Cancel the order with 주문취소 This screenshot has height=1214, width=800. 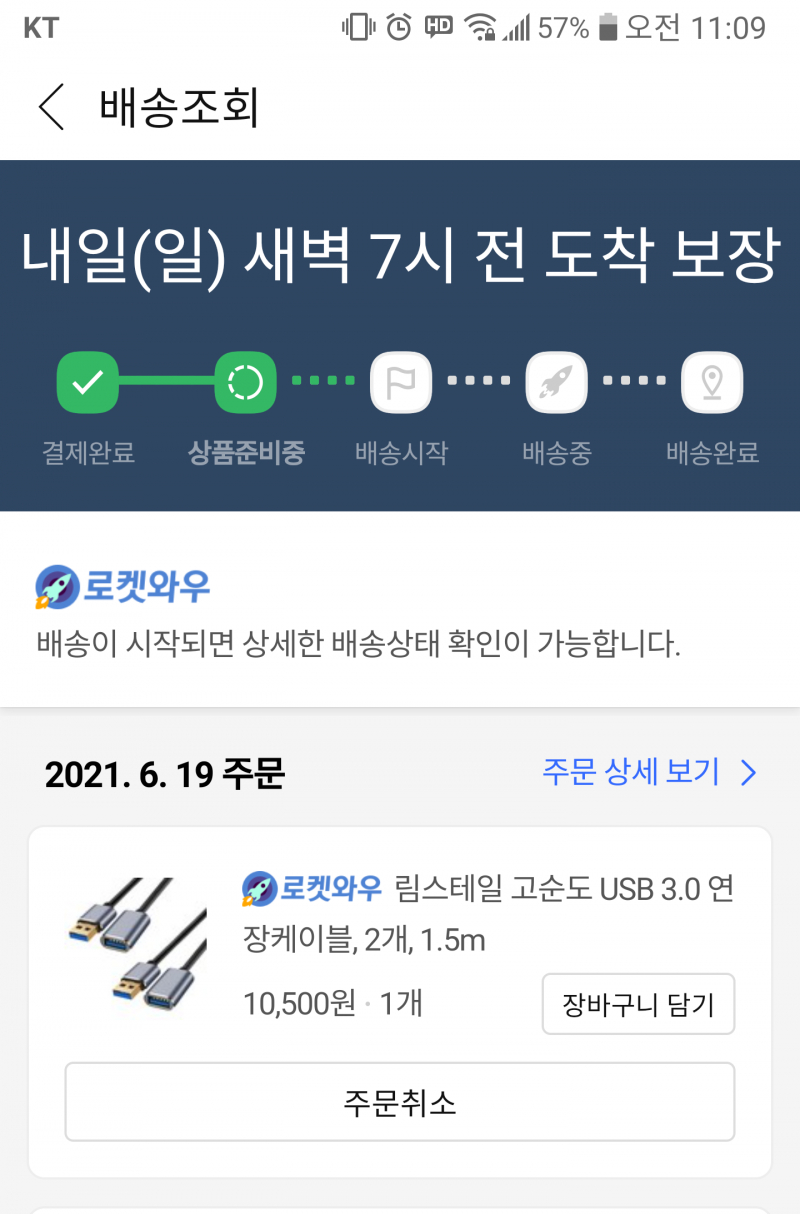pyautogui.click(x=400, y=1102)
